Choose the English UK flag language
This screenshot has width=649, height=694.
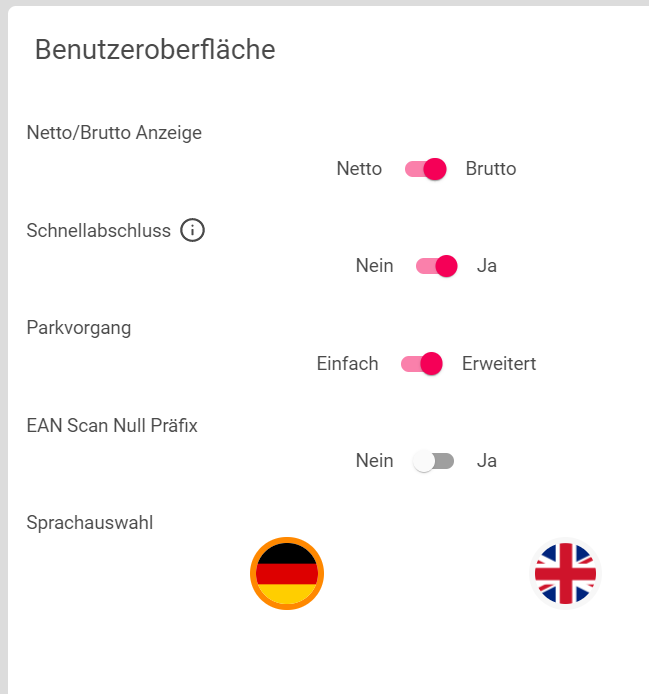coord(565,574)
